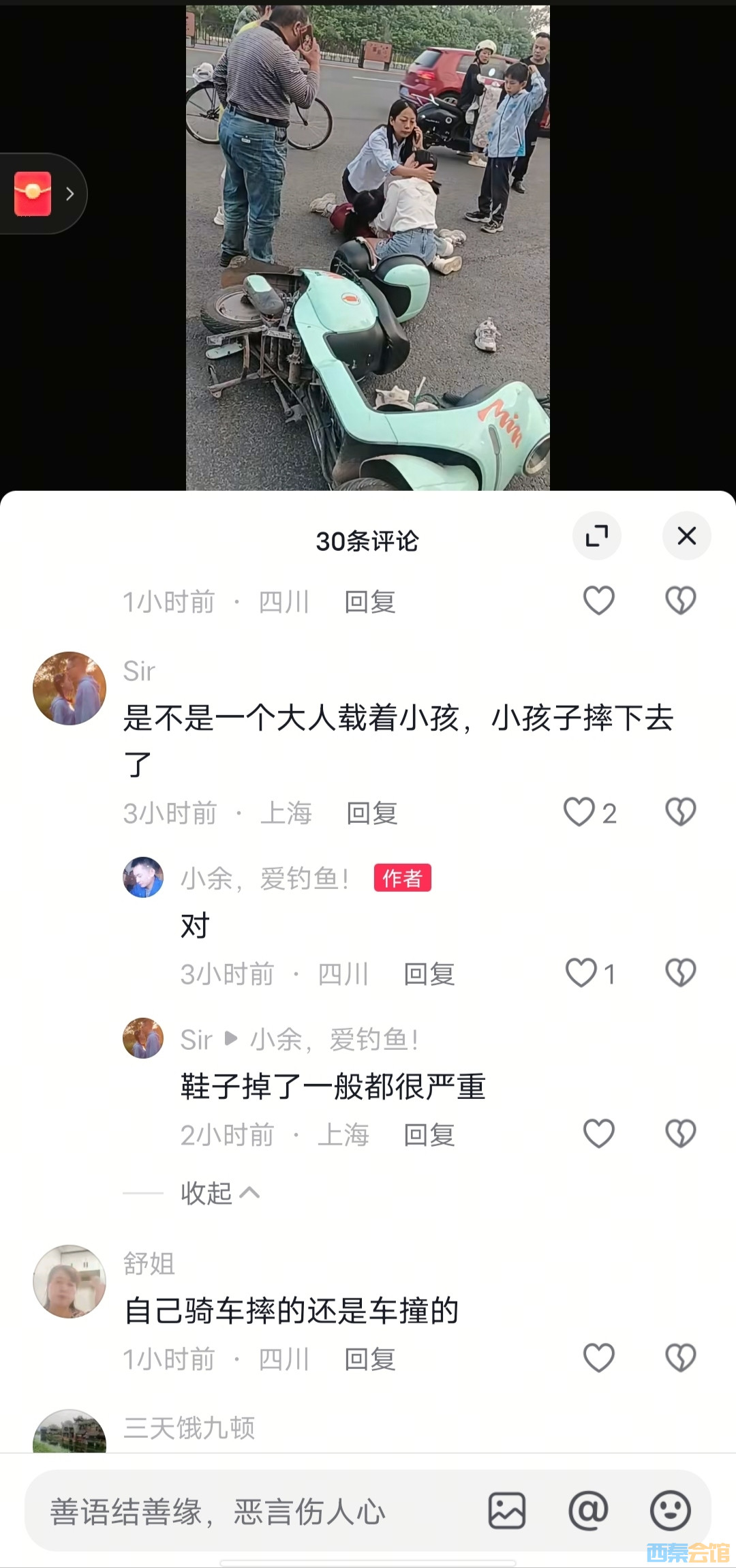This screenshot has width=736, height=1568.
Task: Mention someone with the @ icon
Action: coord(588,1511)
